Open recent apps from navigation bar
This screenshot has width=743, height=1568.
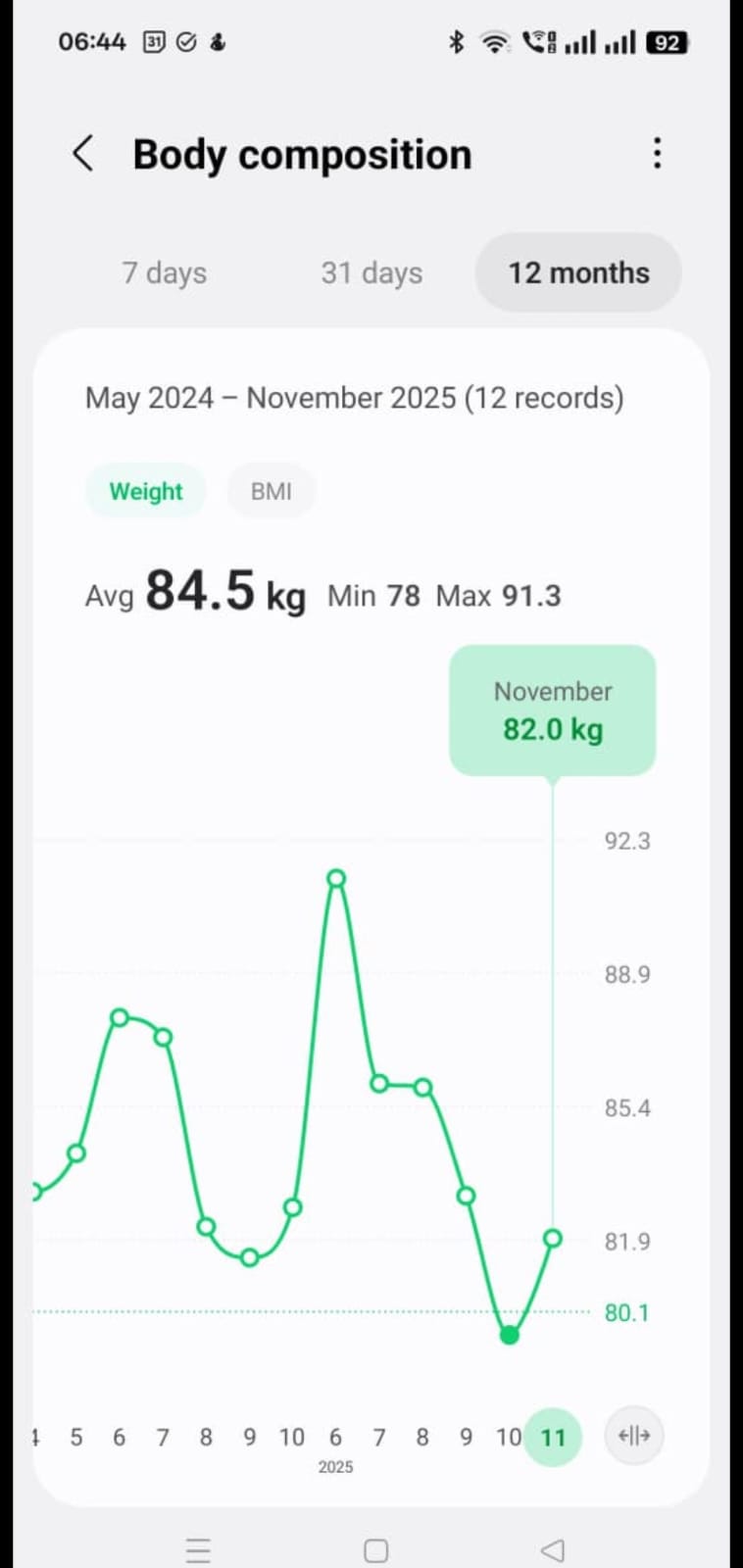tap(198, 1550)
